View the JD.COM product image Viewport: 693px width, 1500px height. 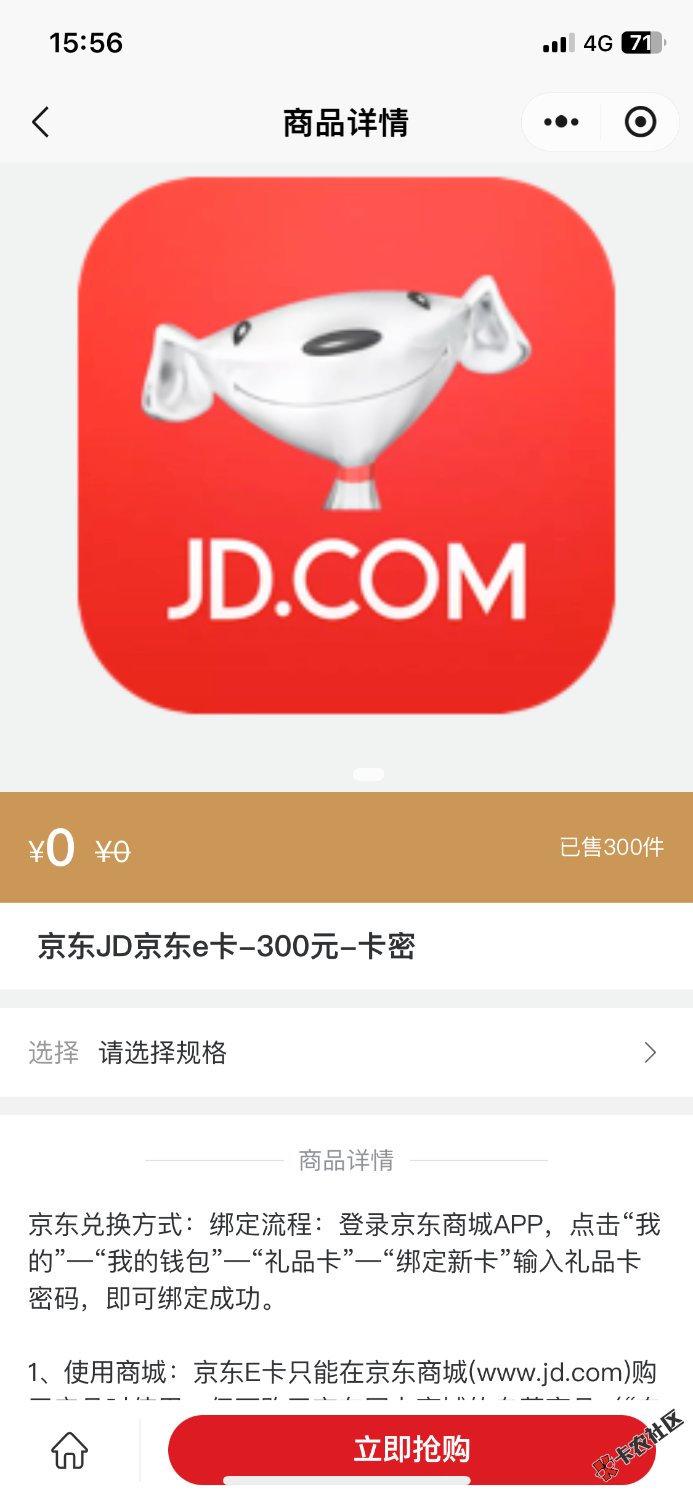tap(346, 445)
